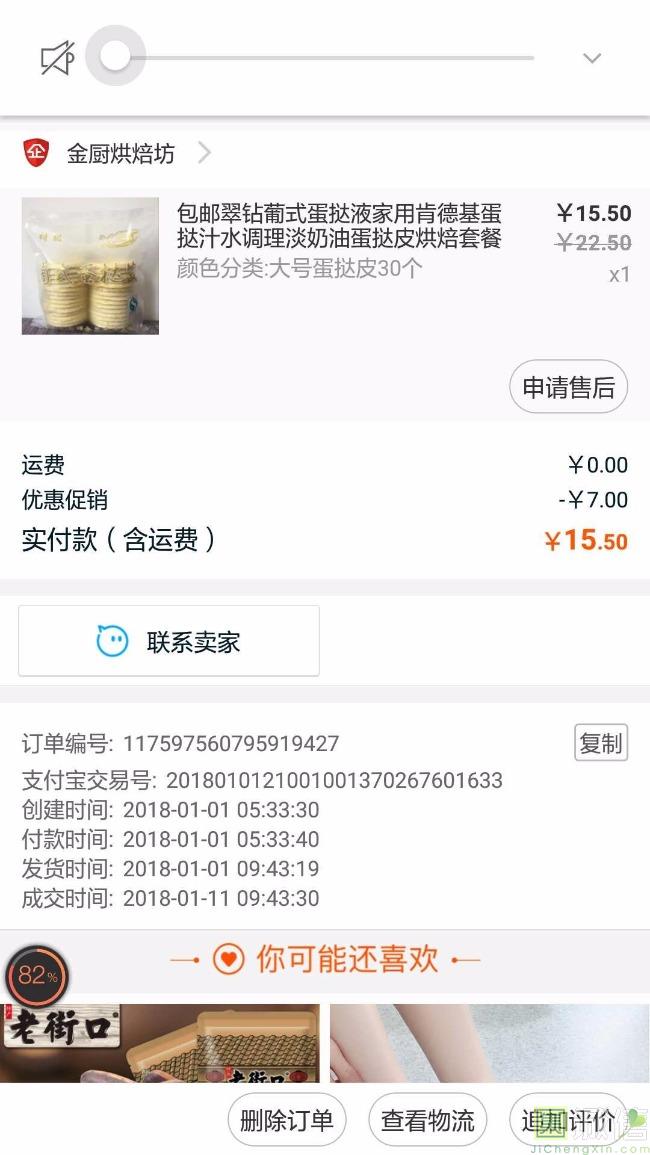Delete this order with 删除订单
The image size is (650, 1155).
(x=287, y=1120)
